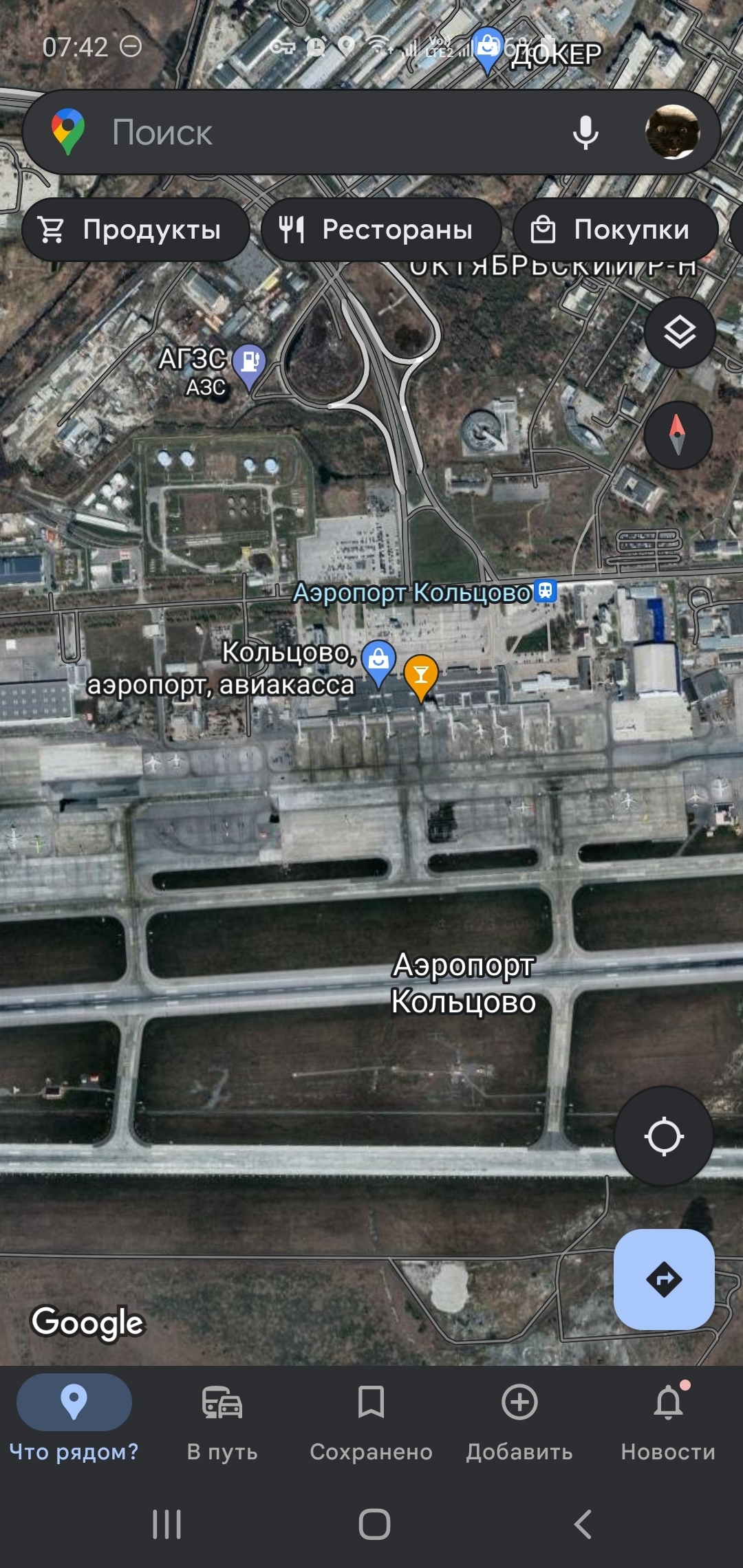Center the map on my location
The width and height of the screenshot is (743, 1568).
click(x=663, y=1136)
